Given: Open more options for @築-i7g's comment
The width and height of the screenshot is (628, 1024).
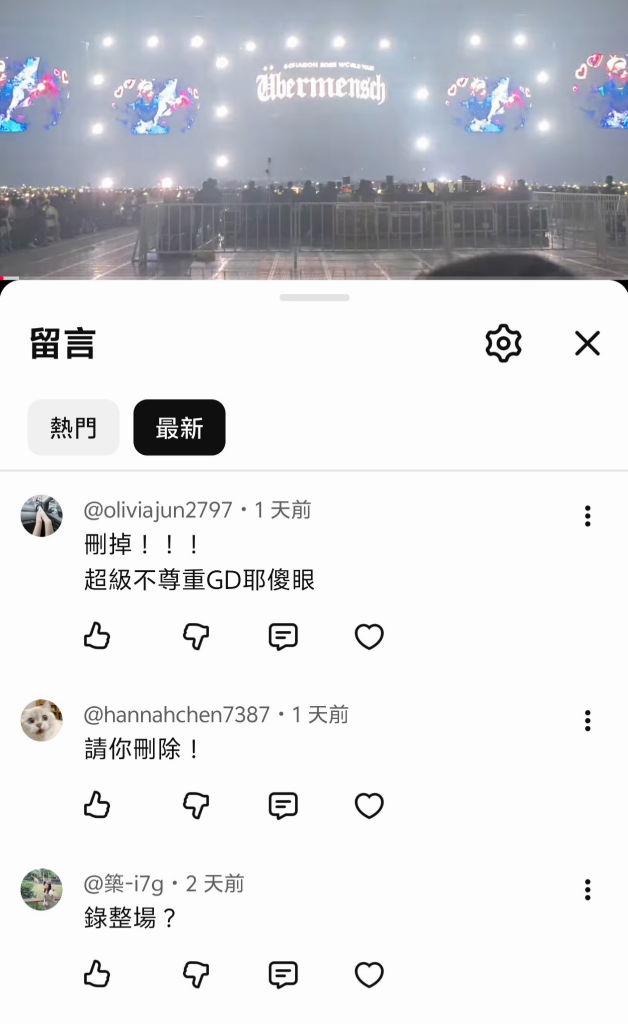Looking at the screenshot, I should [587, 890].
